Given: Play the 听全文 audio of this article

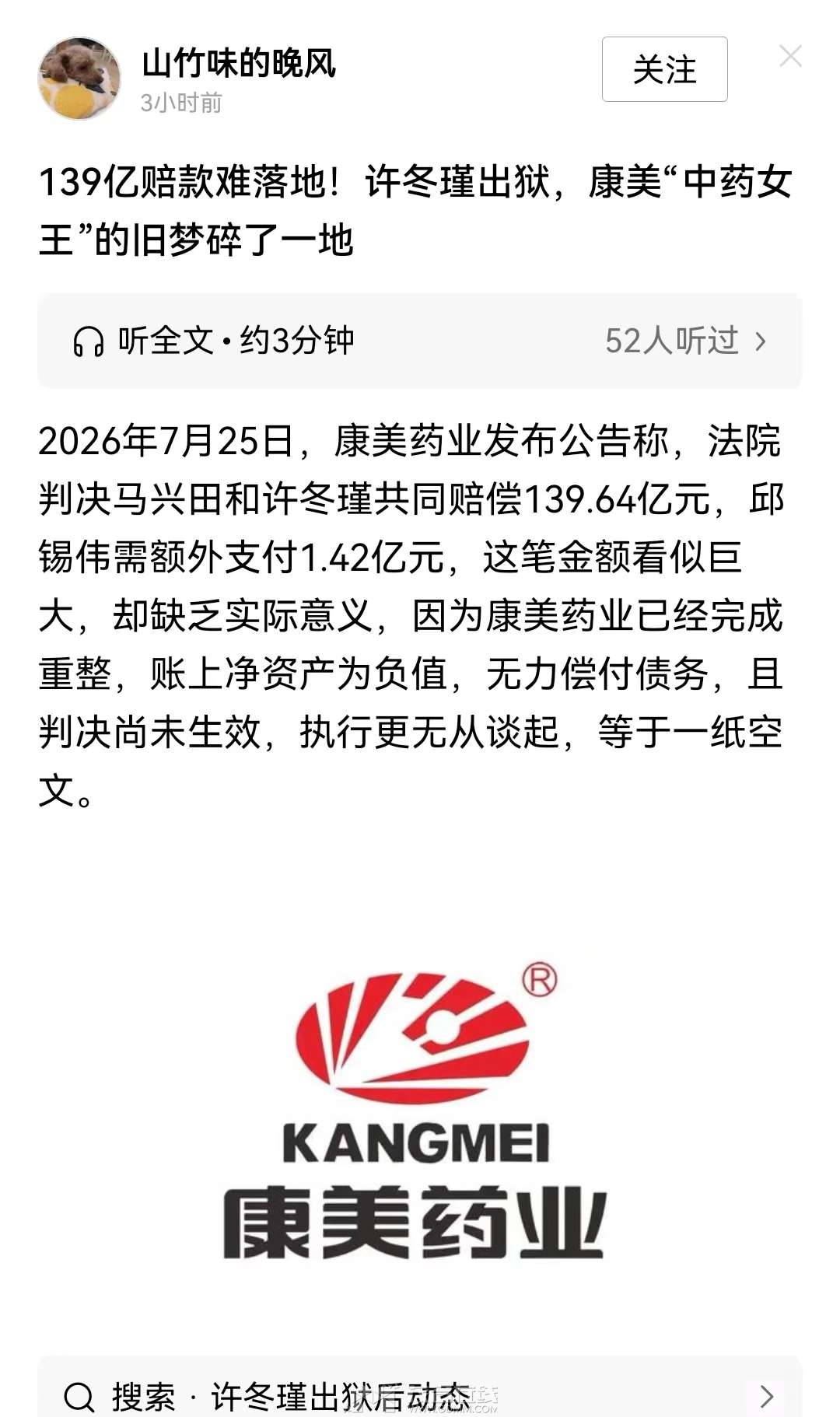Looking at the screenshot, I should coord(420,341).
